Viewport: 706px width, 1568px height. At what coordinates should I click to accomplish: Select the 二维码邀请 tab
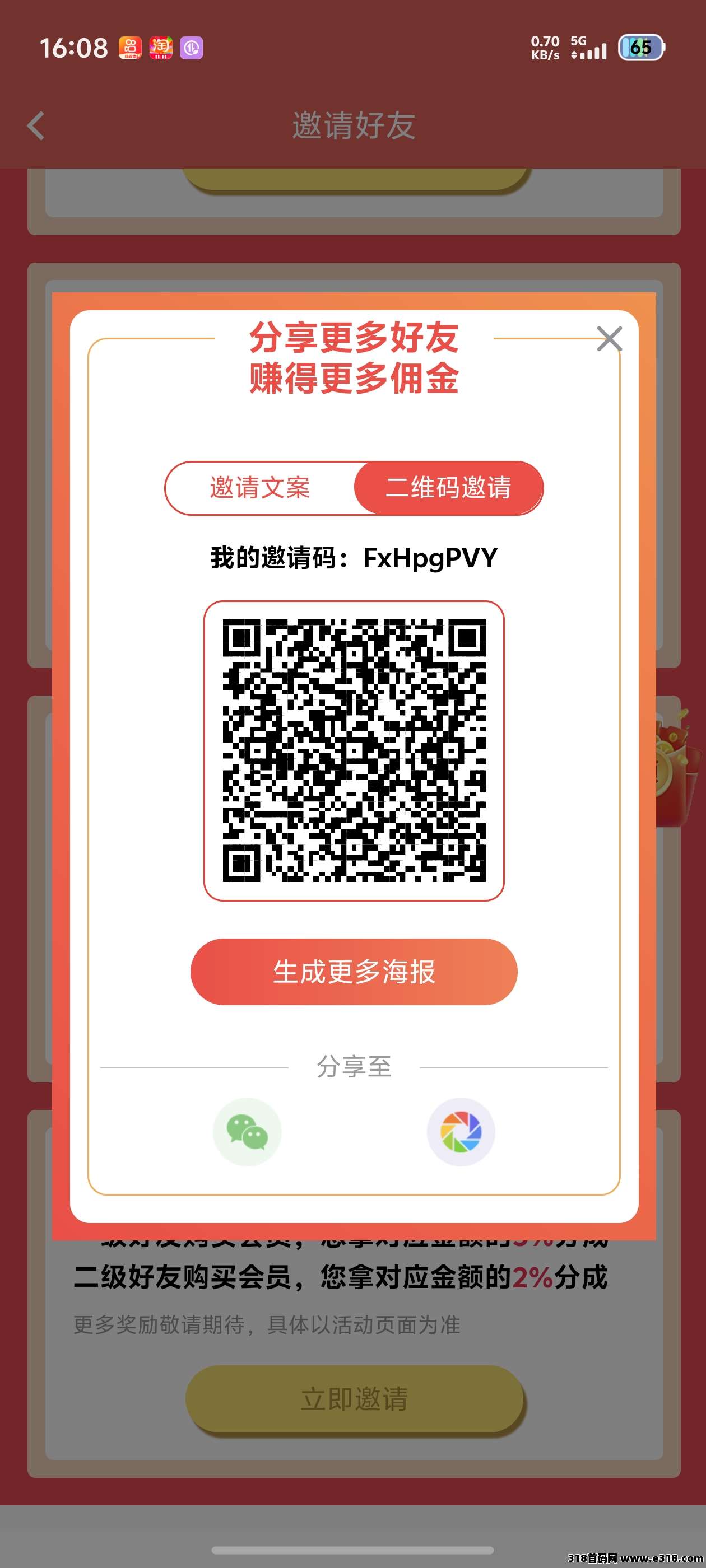448,488
